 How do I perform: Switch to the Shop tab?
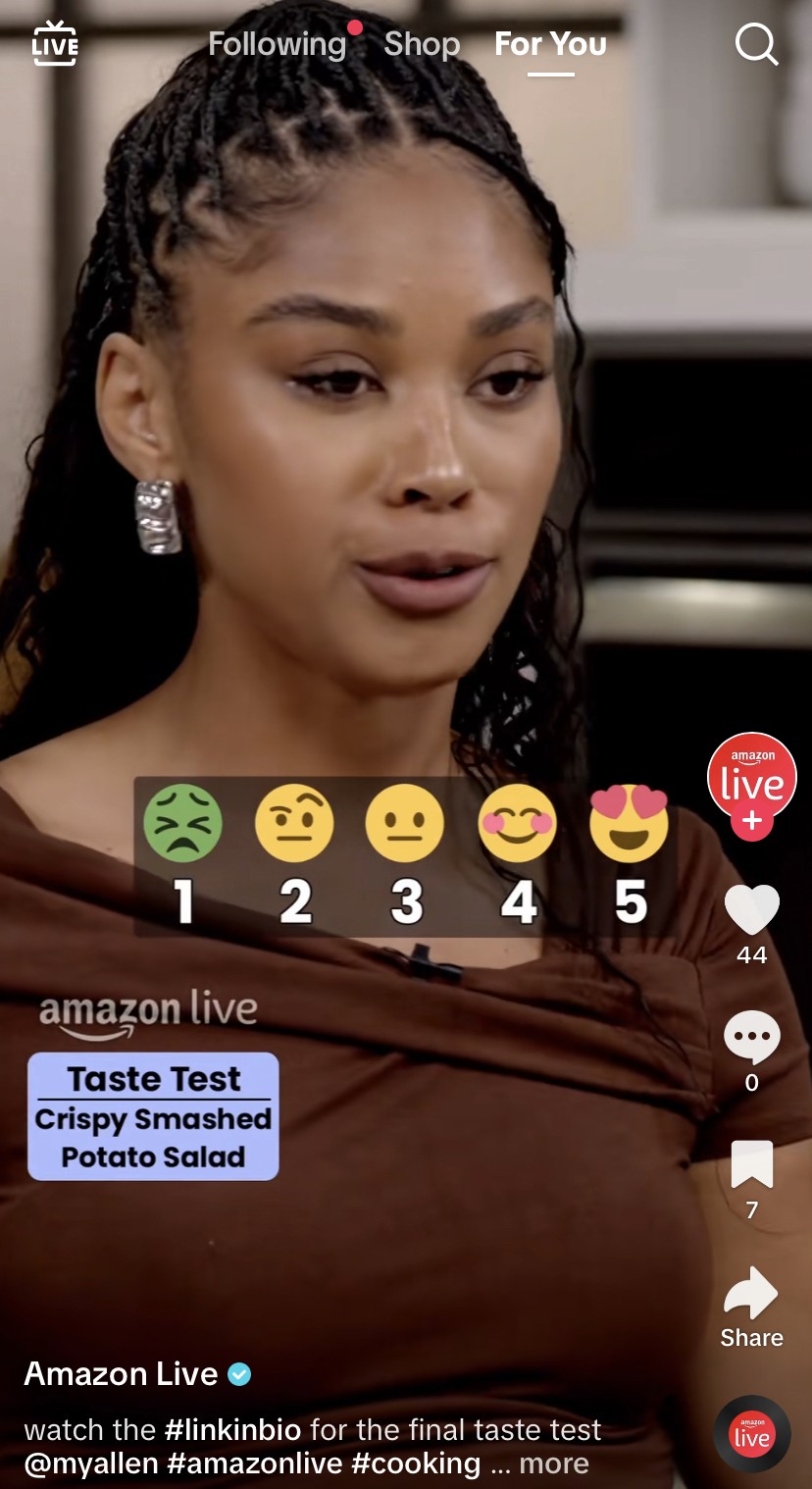(x=422, y=44)
